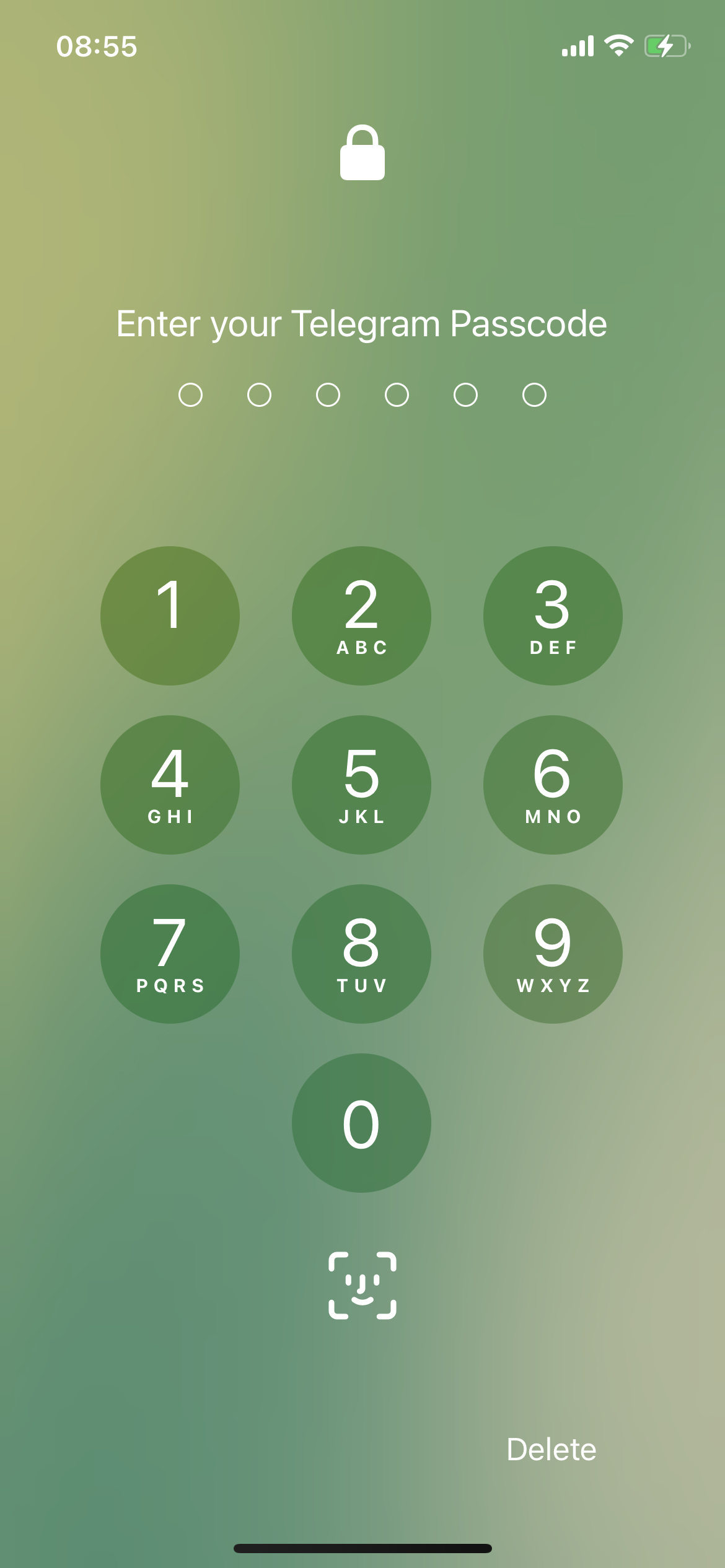Enter digit 0 on the keypad

click(x=361, y=1123)
